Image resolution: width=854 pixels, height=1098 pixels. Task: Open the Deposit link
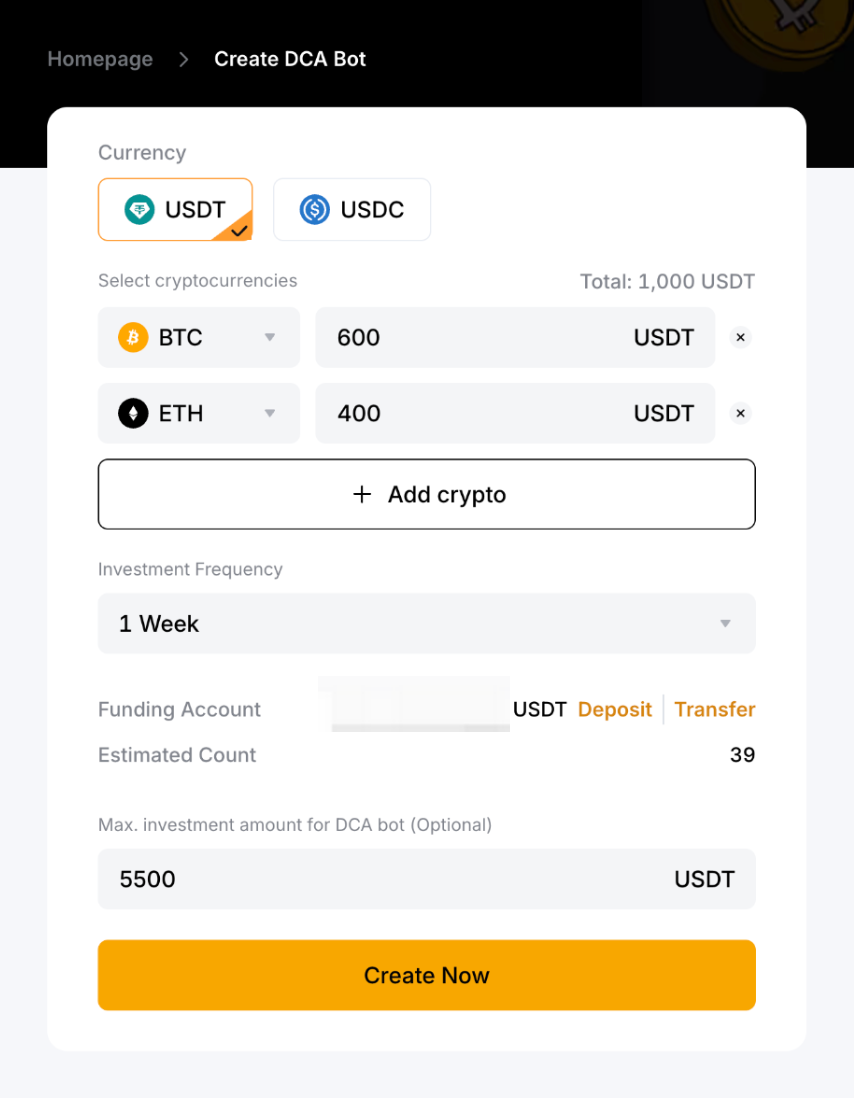[x=615, y=710]
